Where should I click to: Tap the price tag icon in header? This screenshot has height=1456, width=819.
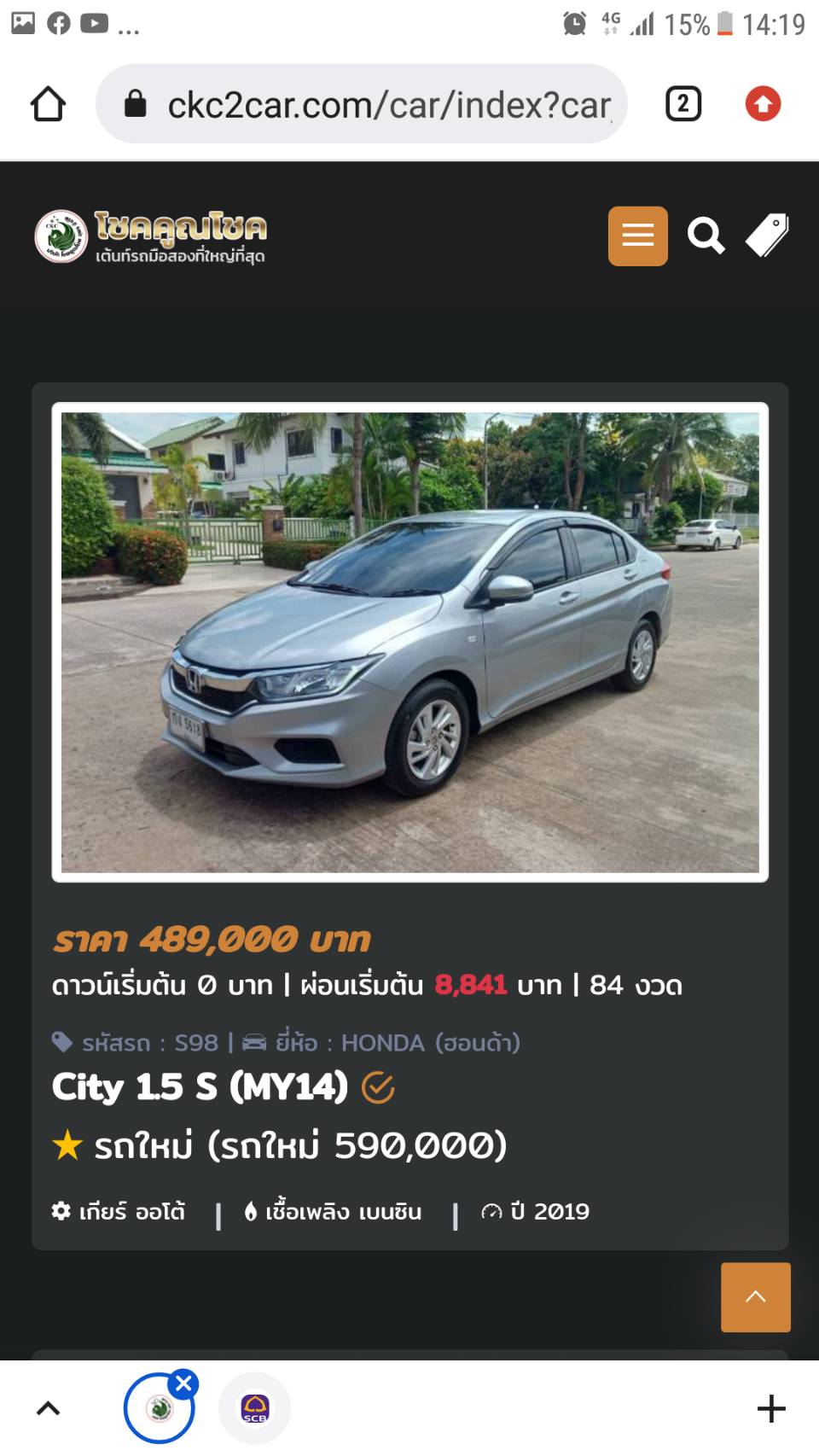point(767,236)
